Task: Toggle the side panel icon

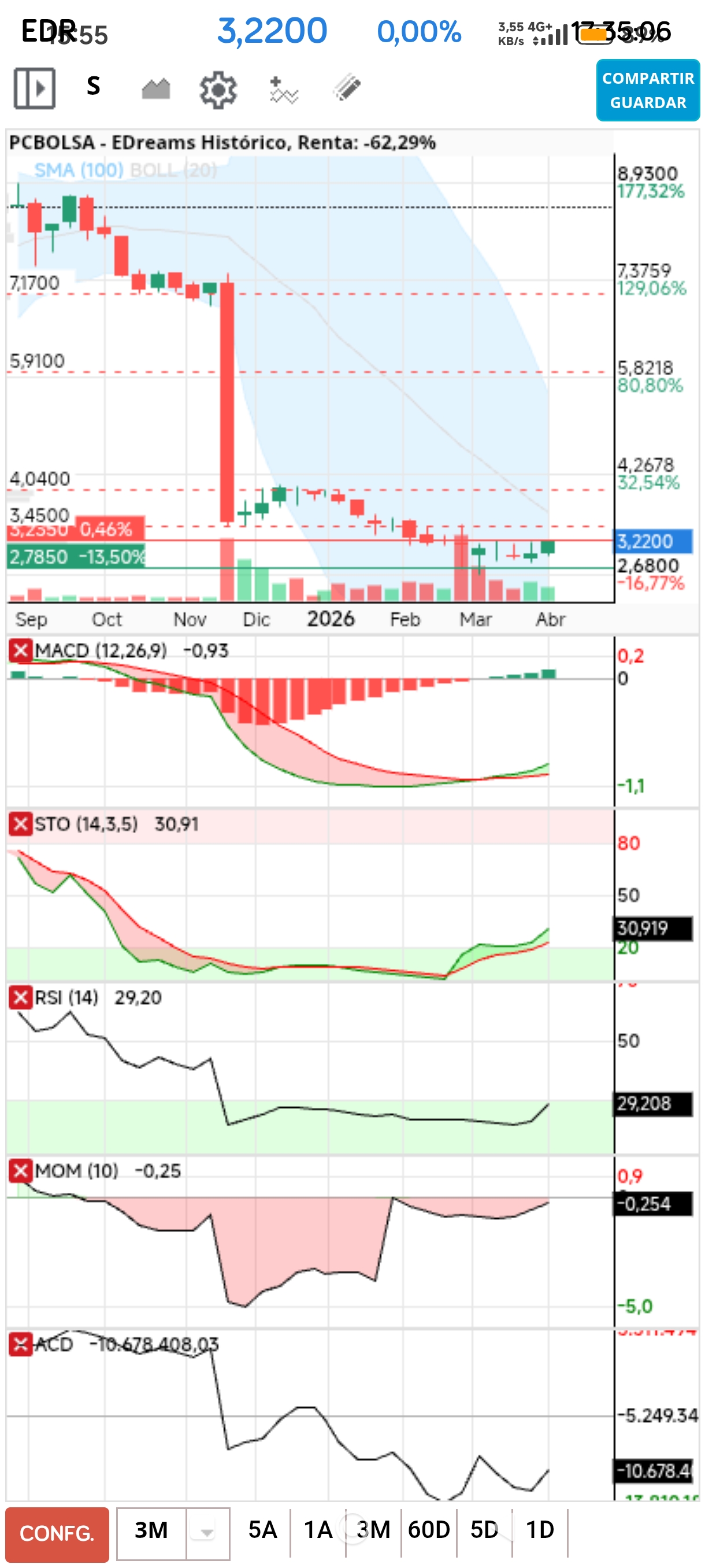Action: click(35, 89)
